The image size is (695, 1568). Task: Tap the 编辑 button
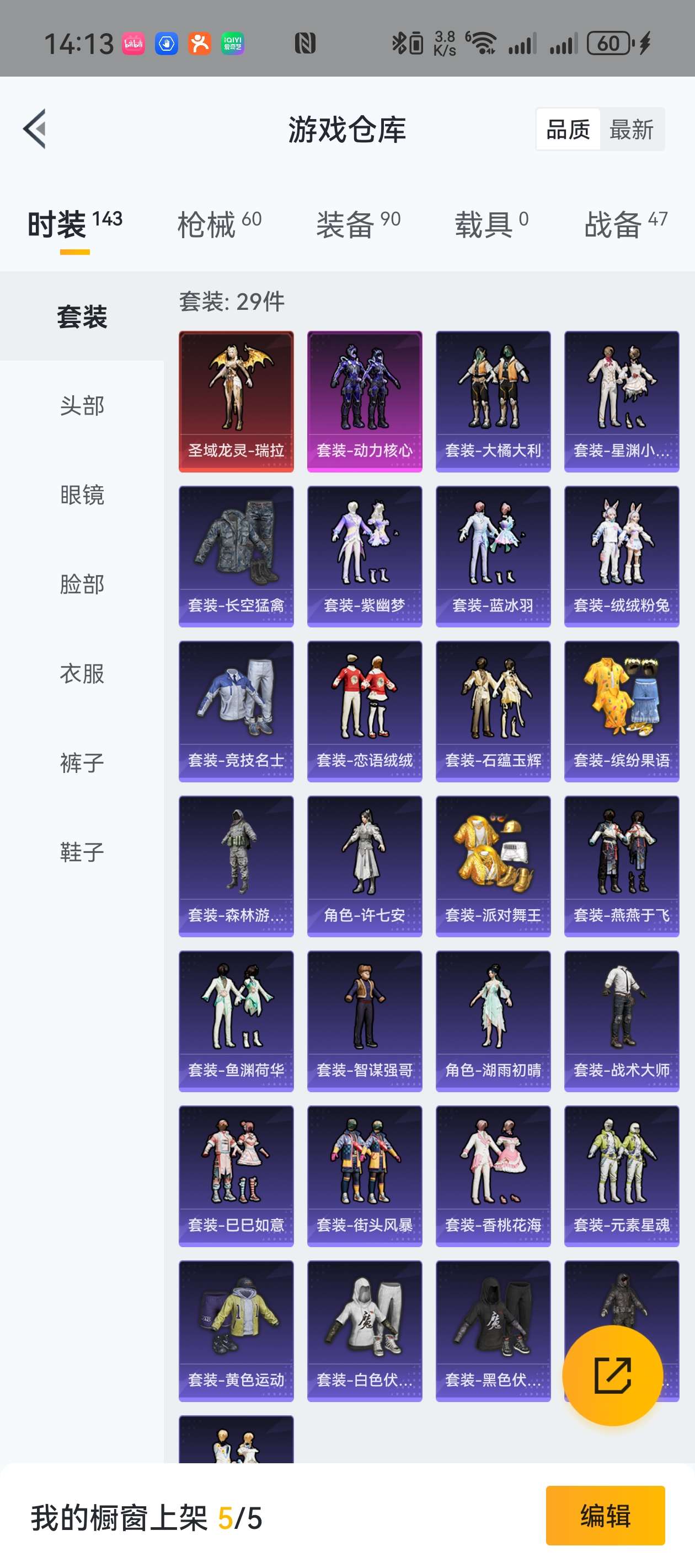(605, 1515)
